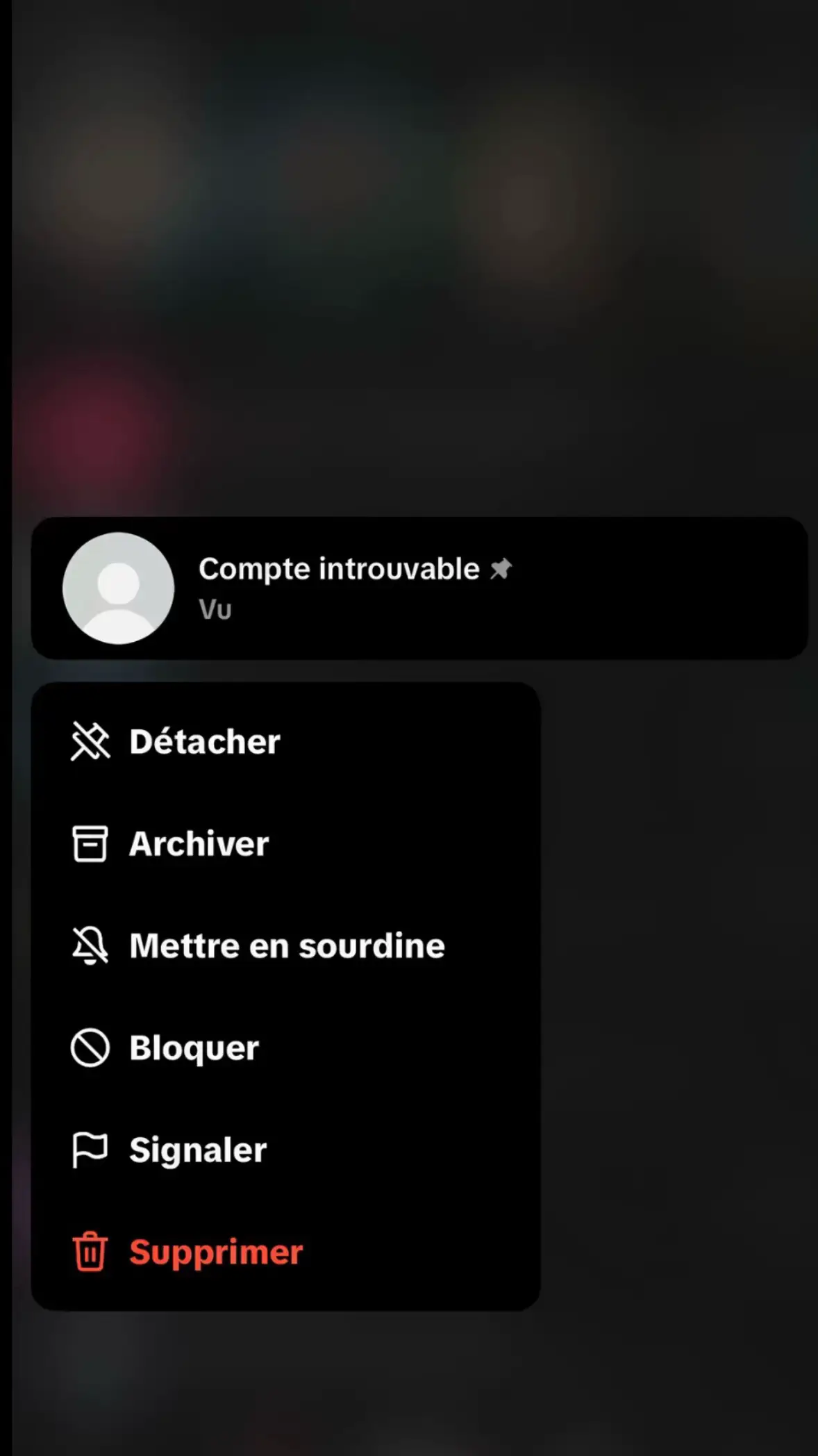
Task: Delete the conversation with Supprimer
Action: [x=285, y=1252]
